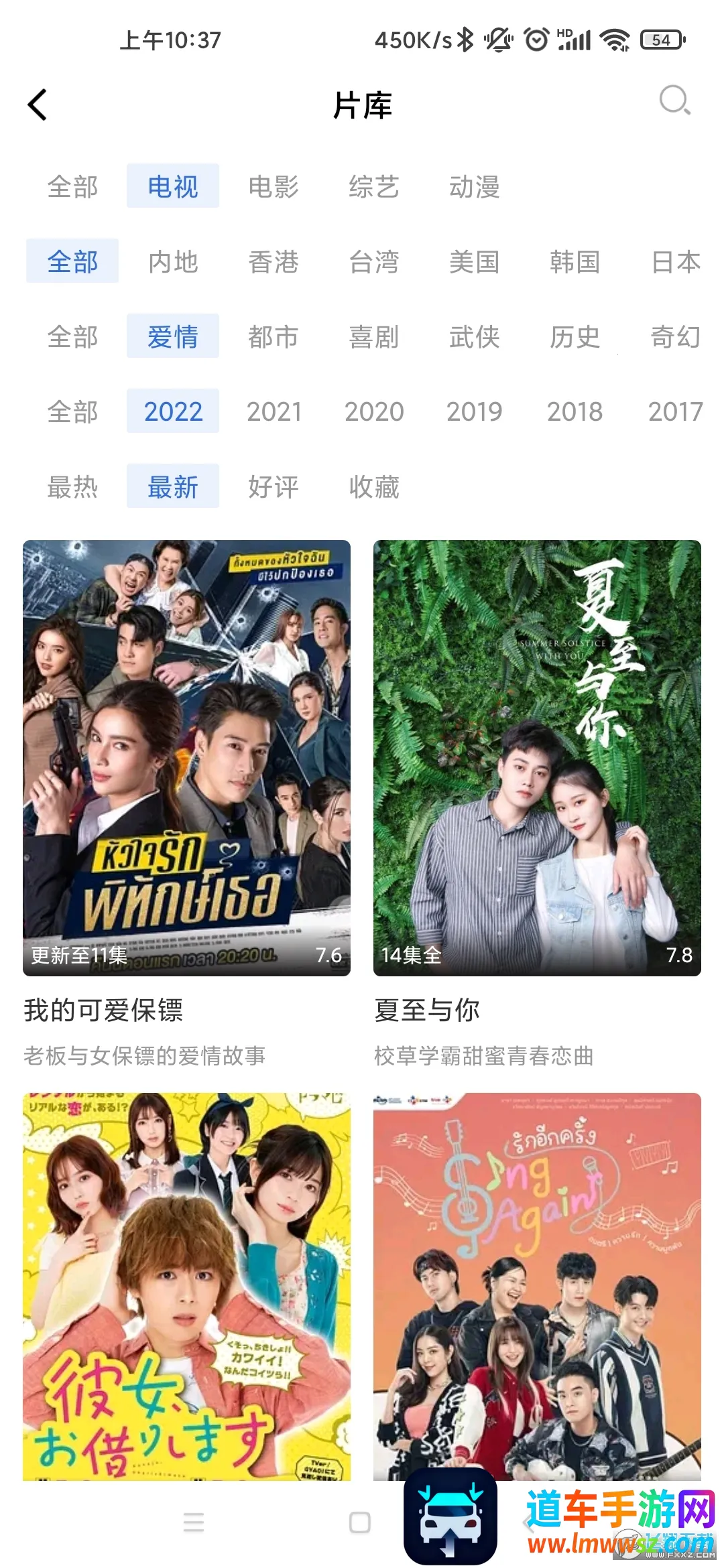Filter by year 2021
The image size is (724, 1568).
tap(274, 411)
